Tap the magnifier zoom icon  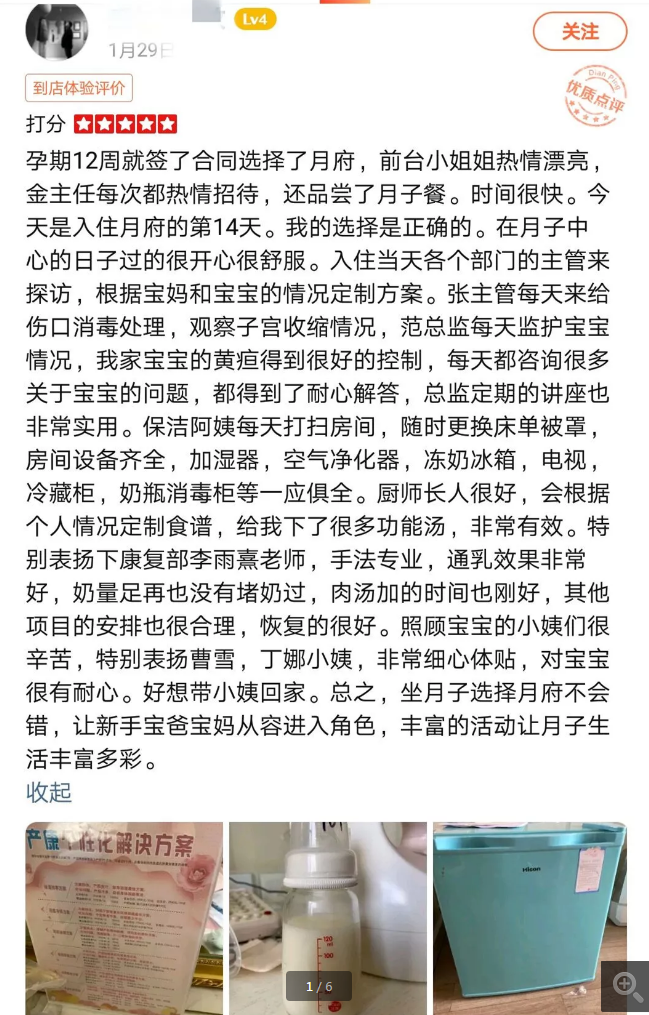pyautogui.click(x=627, y=986)
